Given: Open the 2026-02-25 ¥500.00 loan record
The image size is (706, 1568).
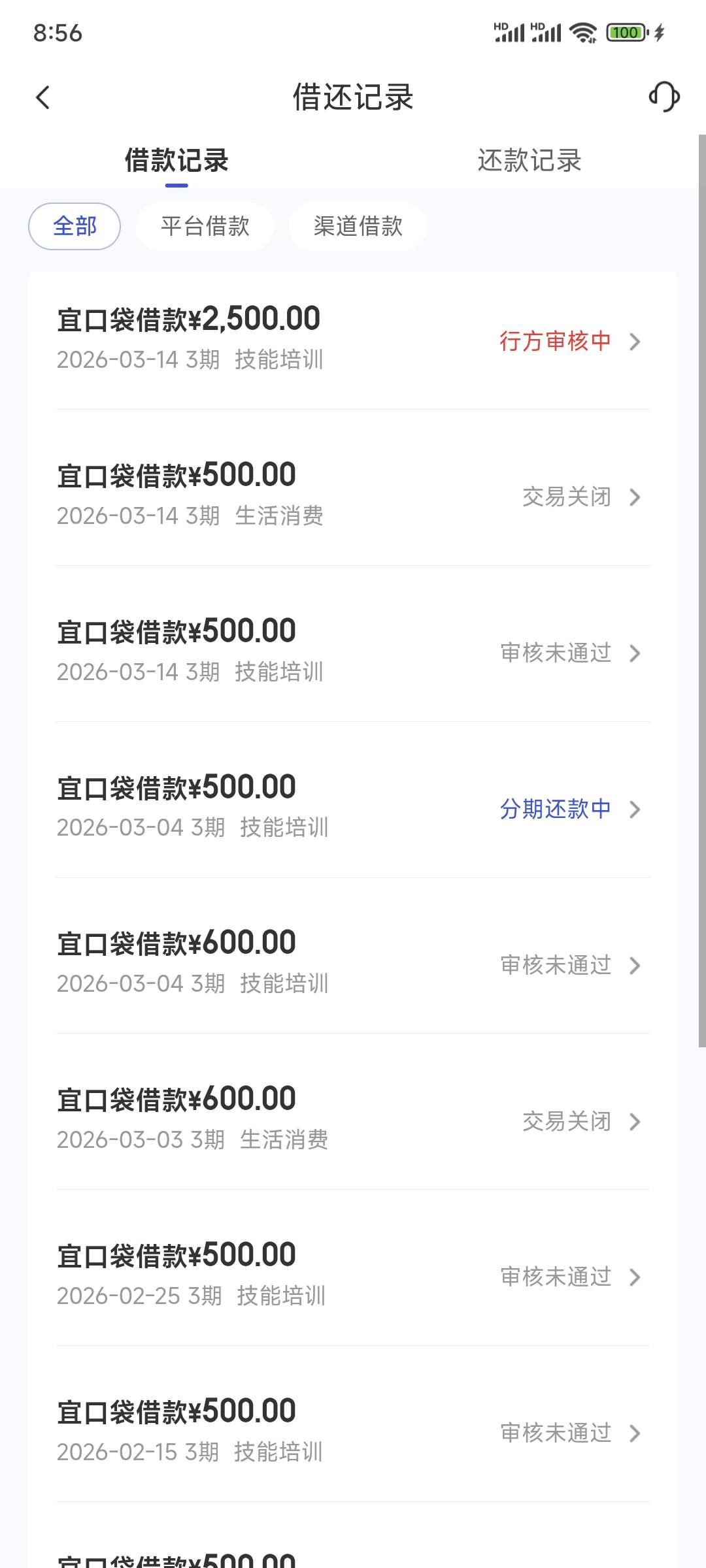Looking at the screenshot, I should tap(353, 1275).
